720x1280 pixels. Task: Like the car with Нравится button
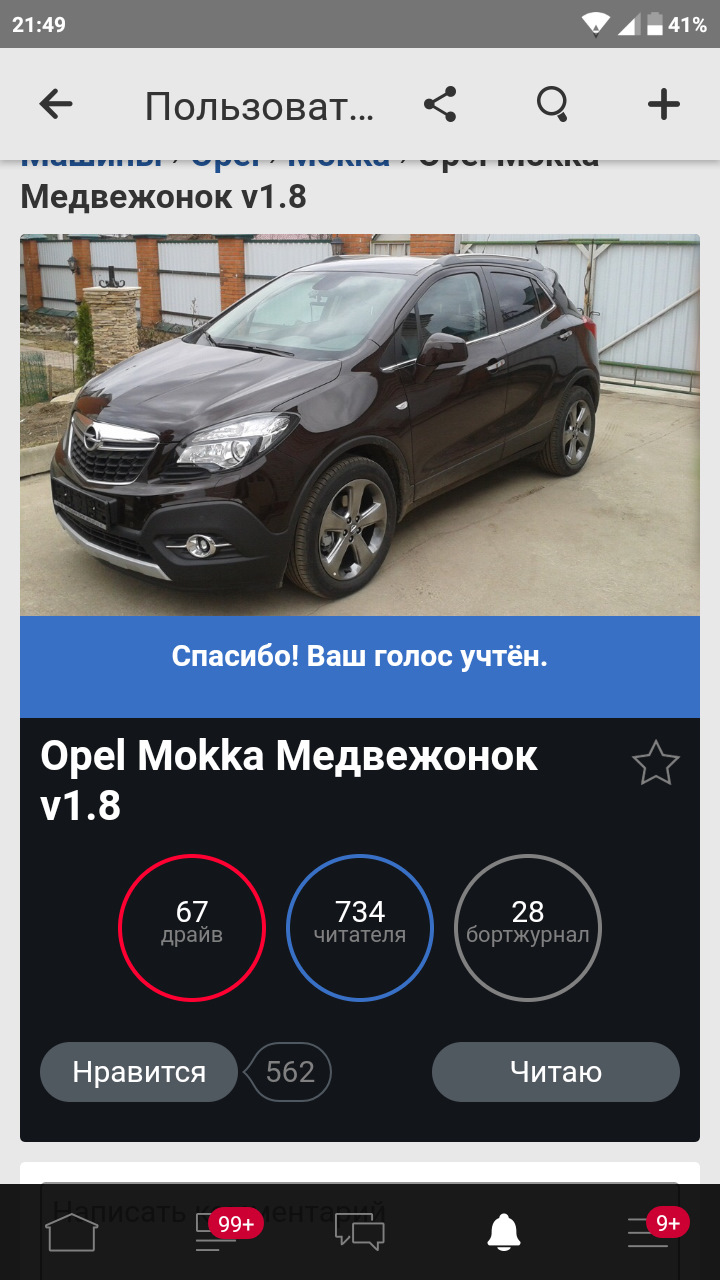[139, 1072]
